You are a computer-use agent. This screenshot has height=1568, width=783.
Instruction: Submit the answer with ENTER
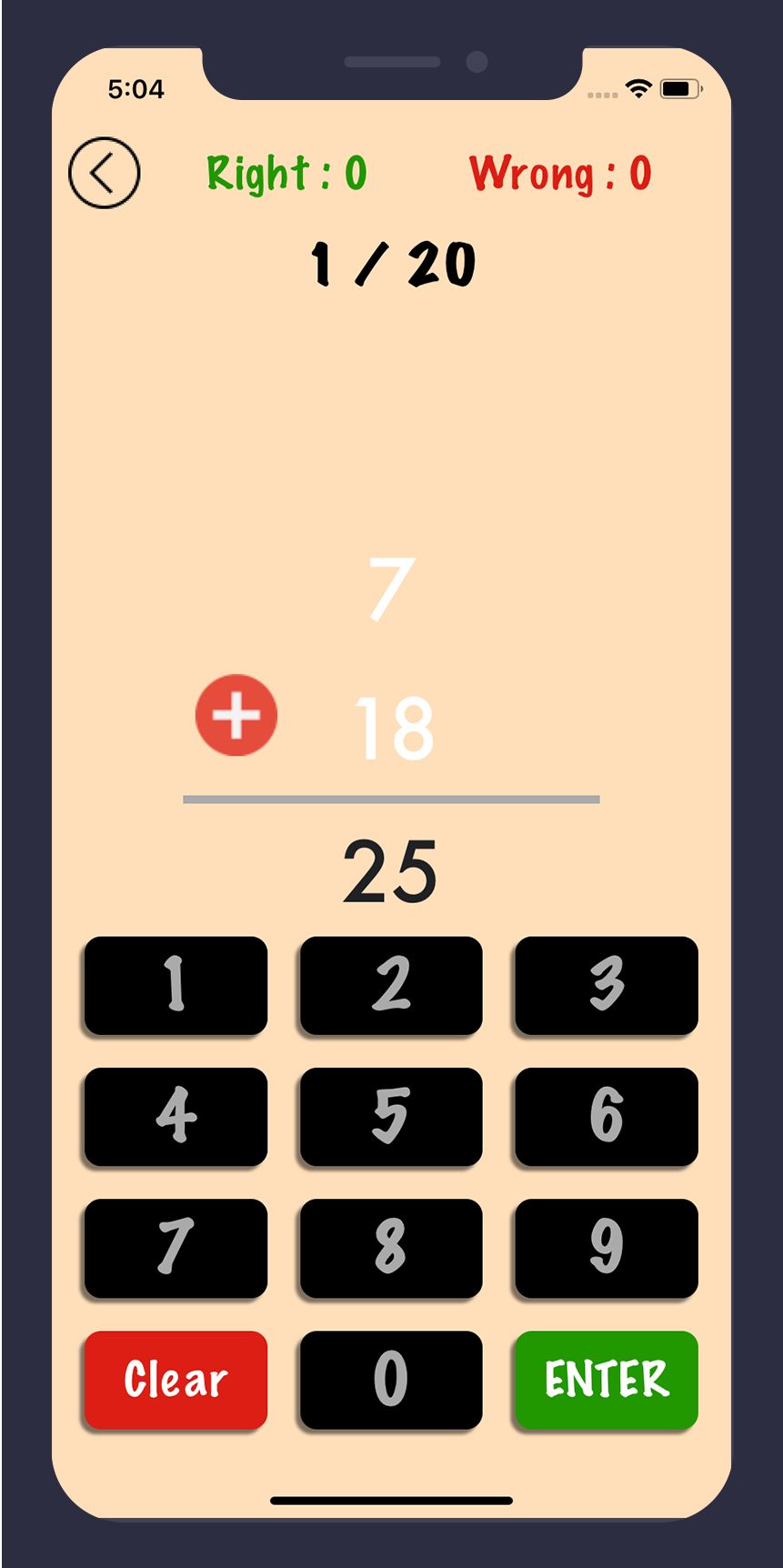click(607, 1379)
